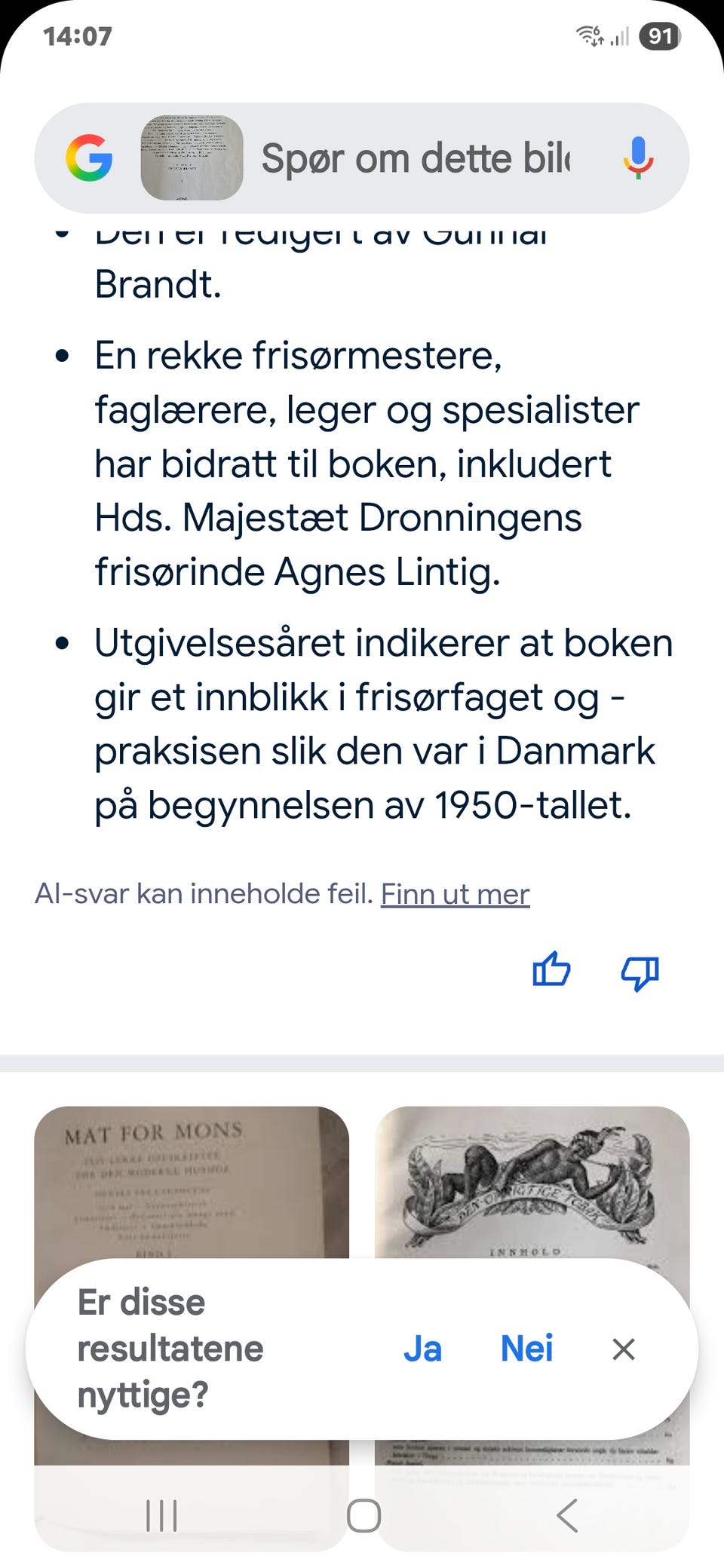
Task: Tap the Wi-Fi indicator in the status bar
Action: point(590,33)
